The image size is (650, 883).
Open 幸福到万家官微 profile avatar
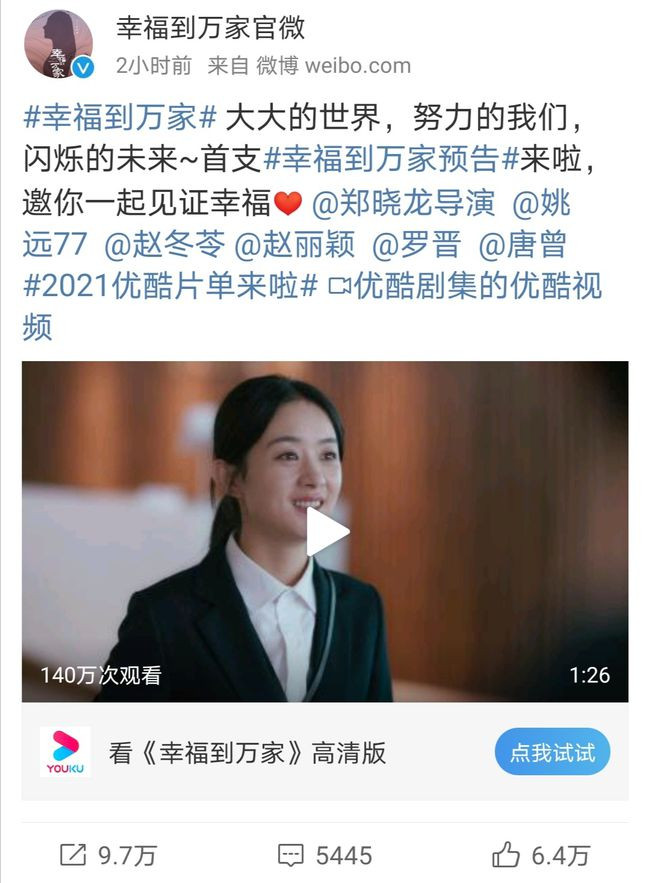click(59, 43)
